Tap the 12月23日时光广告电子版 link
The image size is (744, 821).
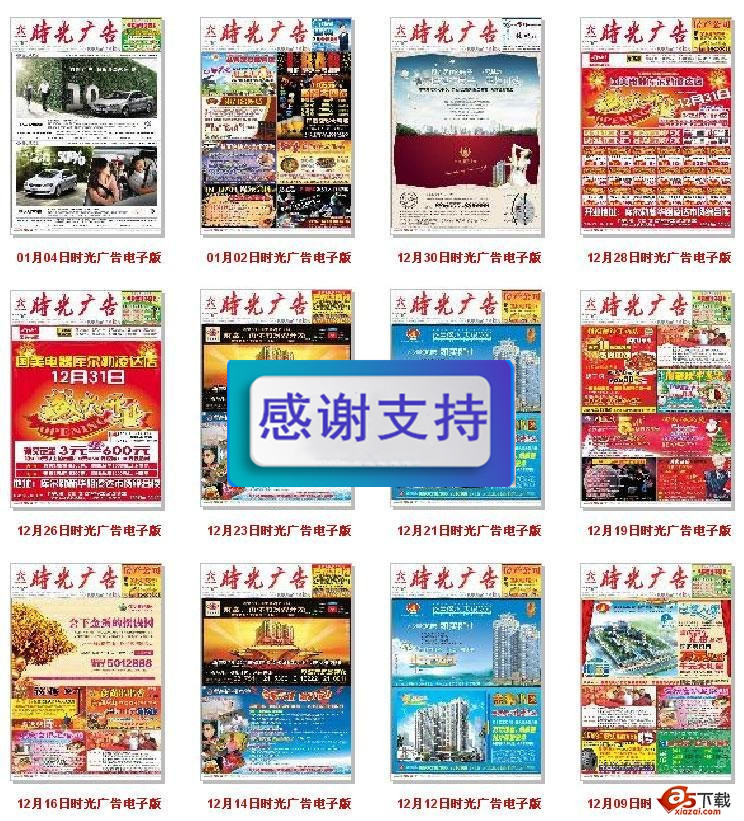[x=279, y=531]
